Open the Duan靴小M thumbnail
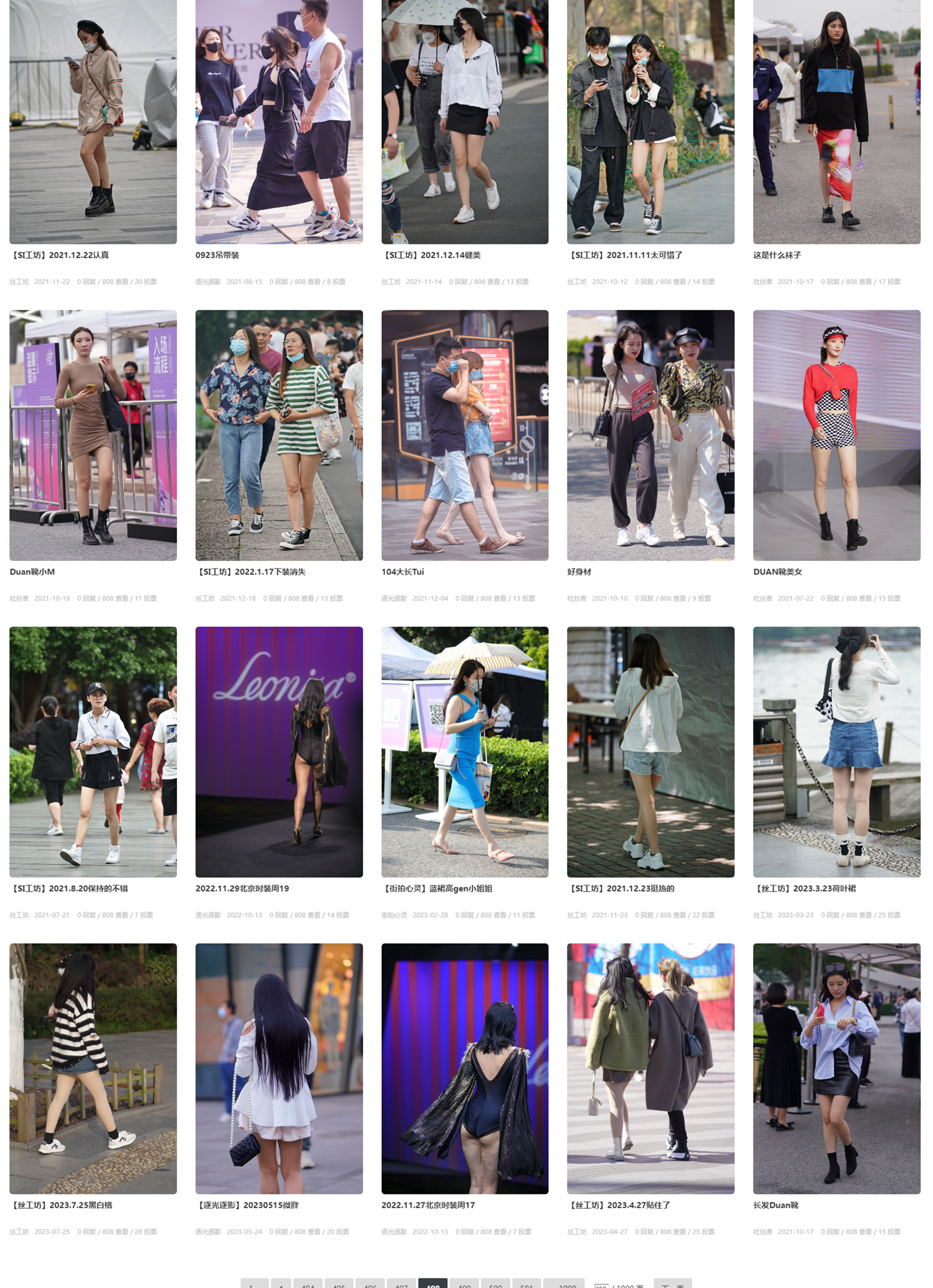 tap(93, 435)
